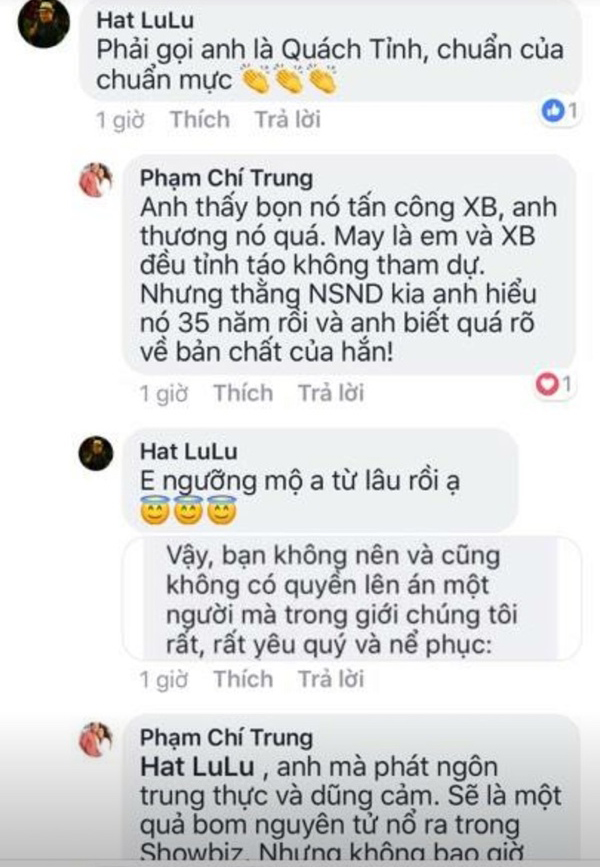Open Phạm Chí Trung's avatar on the bottom comment
Screen dimensions: 600x867
(96, 739)
